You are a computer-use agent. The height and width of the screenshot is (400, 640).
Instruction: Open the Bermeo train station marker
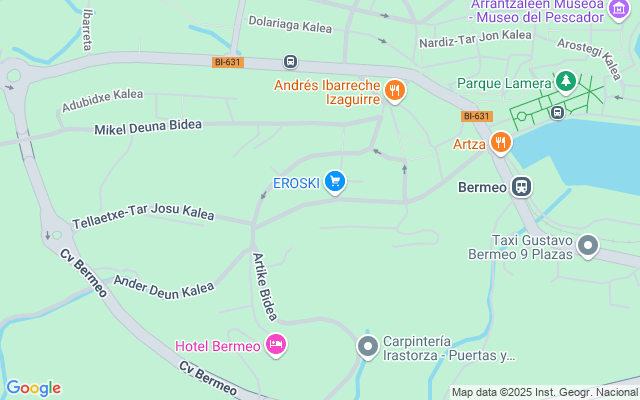[521, 187]
